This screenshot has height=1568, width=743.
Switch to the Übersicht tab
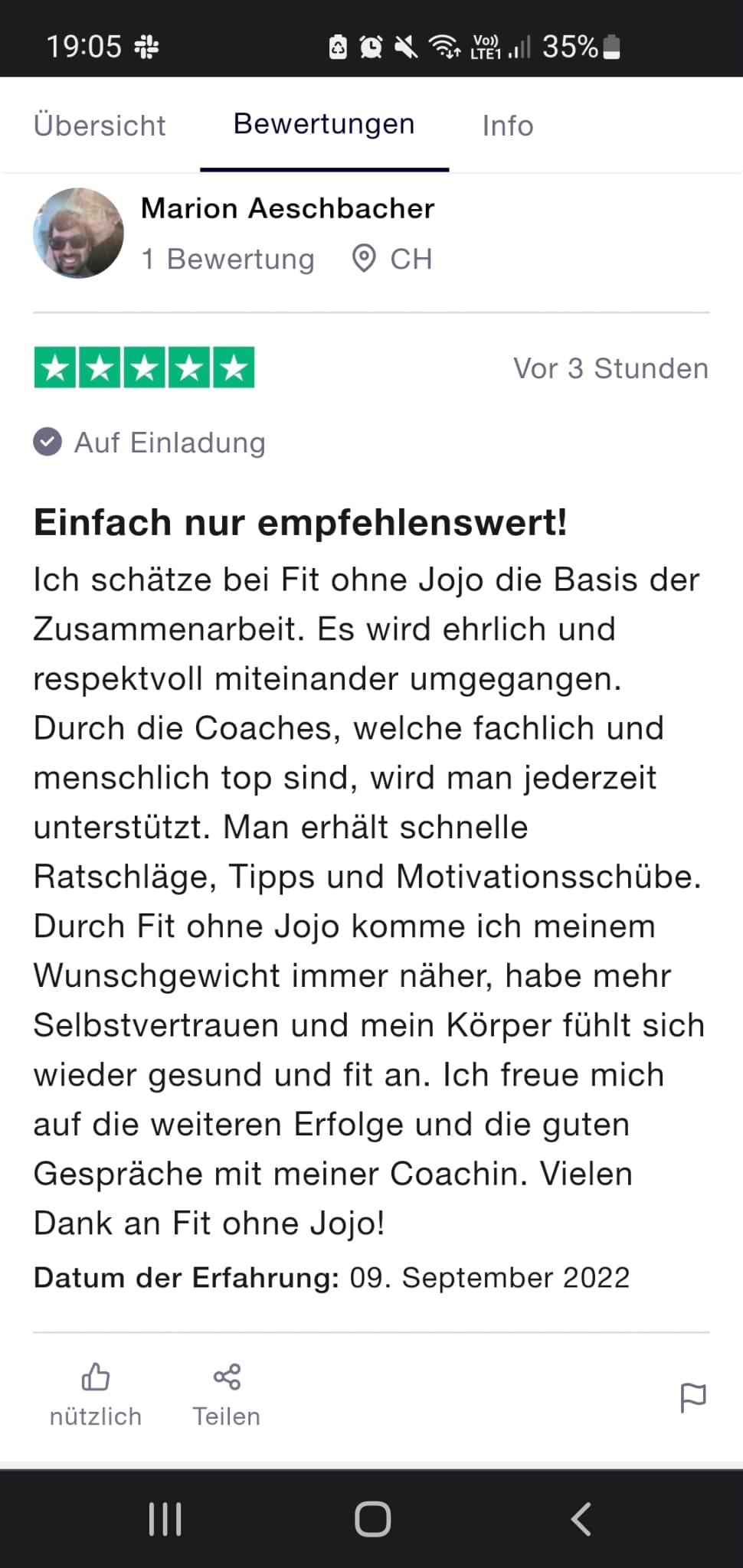(x=100, y=126)
